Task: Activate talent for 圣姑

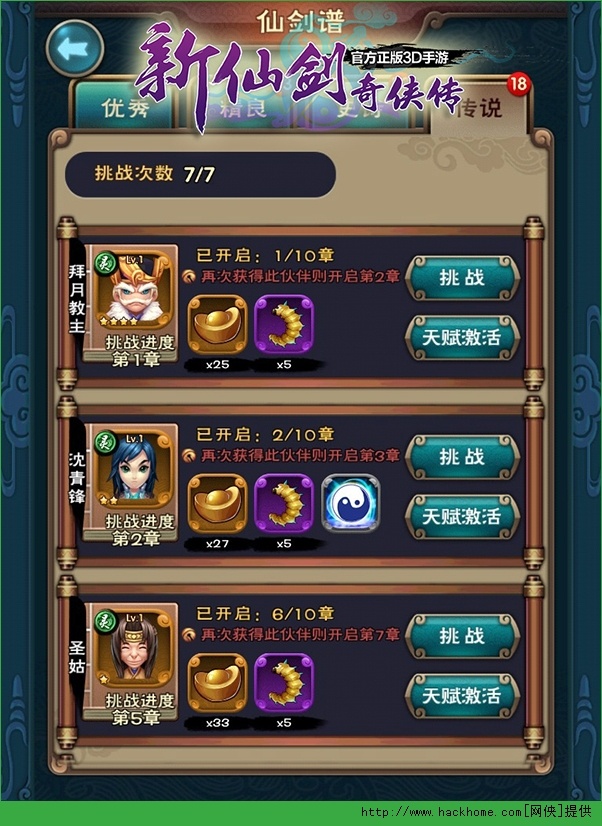Action: (x=461, y=695)
